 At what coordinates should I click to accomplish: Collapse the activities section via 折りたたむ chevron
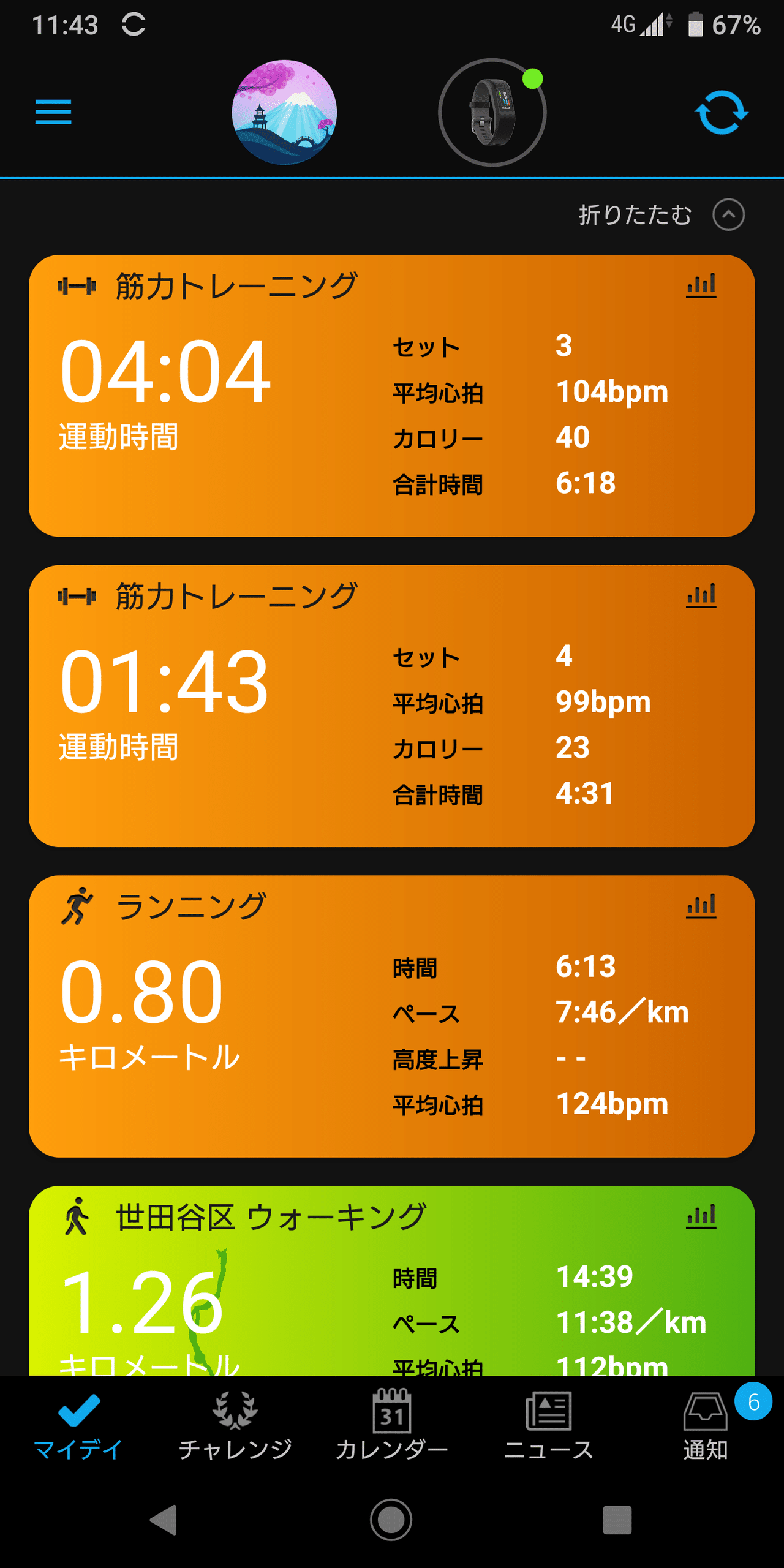636,214
